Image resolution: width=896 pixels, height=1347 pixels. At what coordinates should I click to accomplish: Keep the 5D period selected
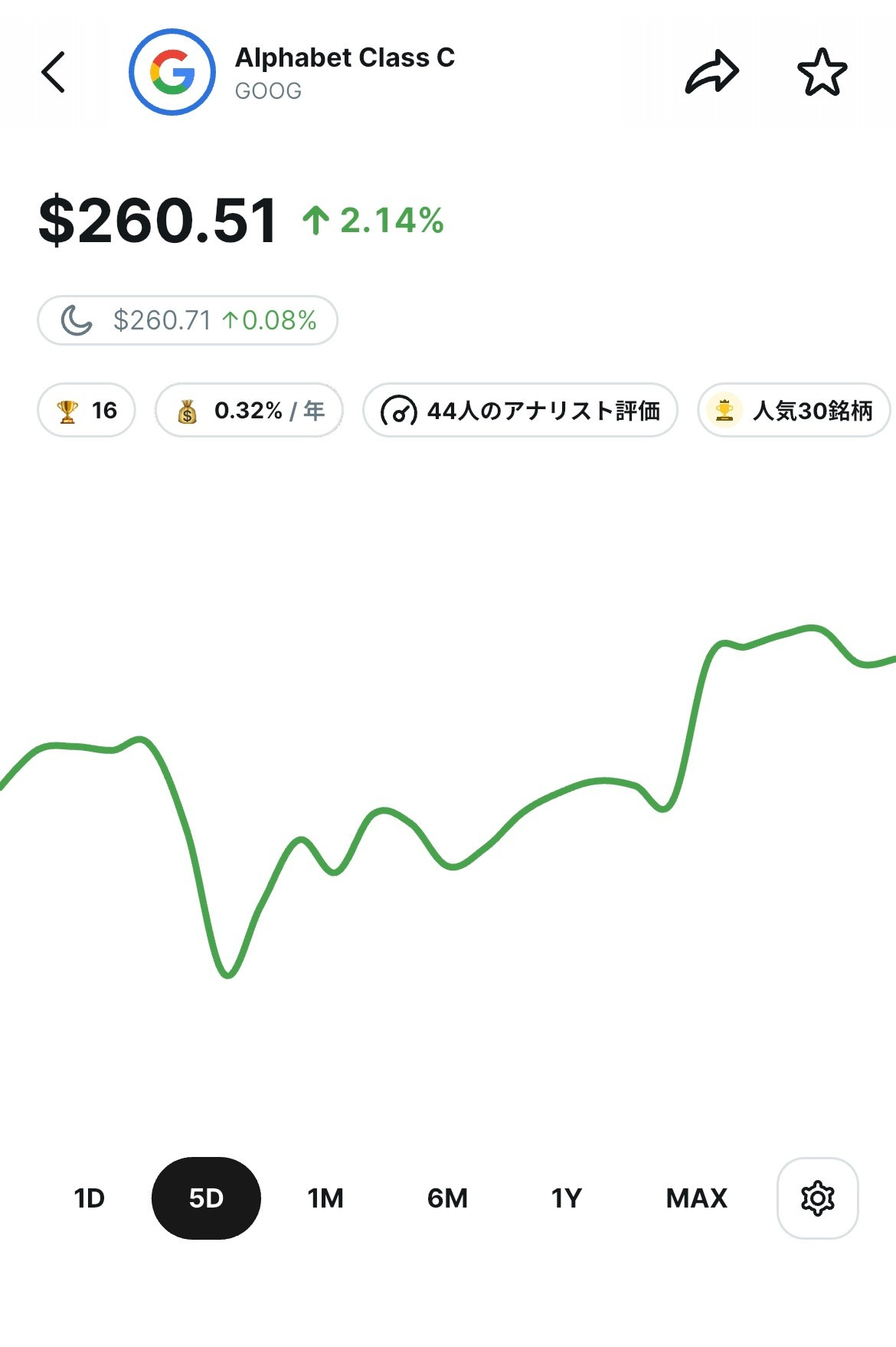tap(204, 1198)
